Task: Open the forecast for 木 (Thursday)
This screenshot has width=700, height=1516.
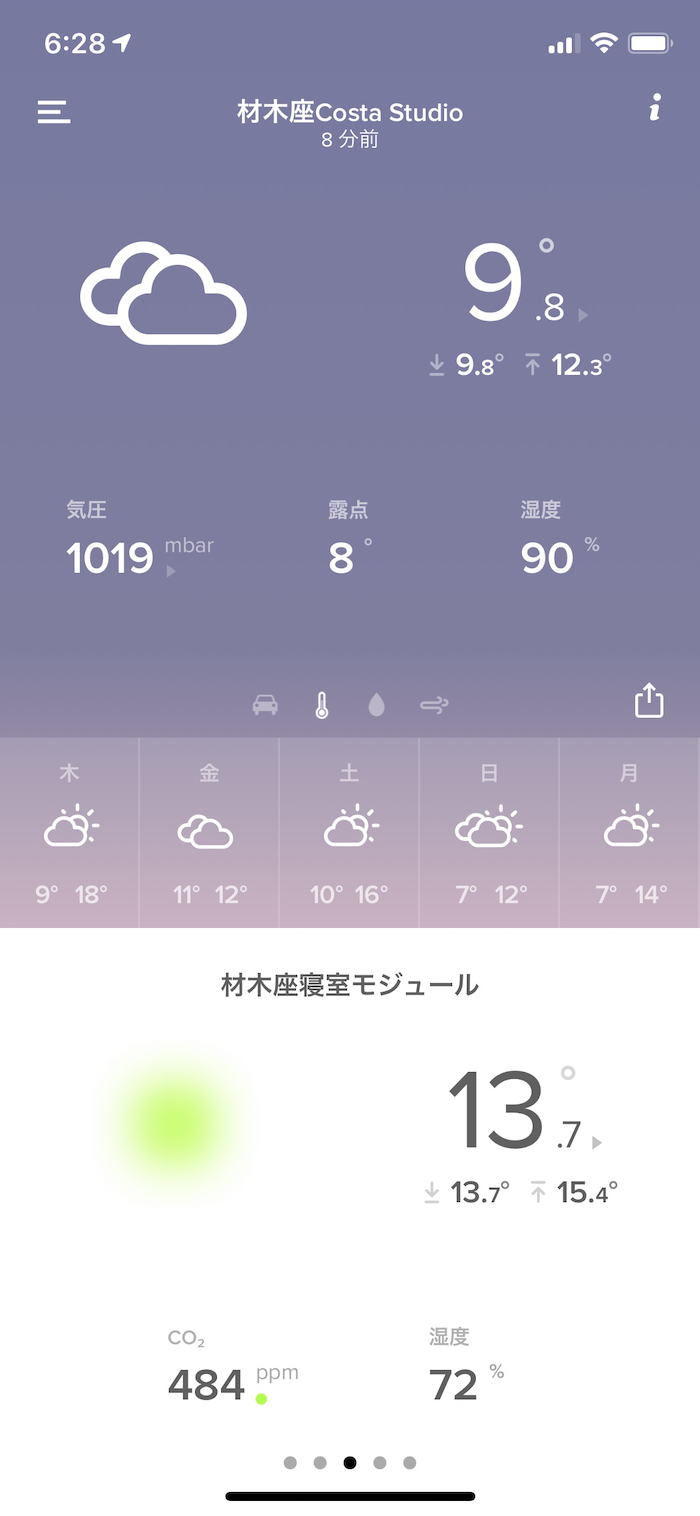Action: tap(70, 832)
